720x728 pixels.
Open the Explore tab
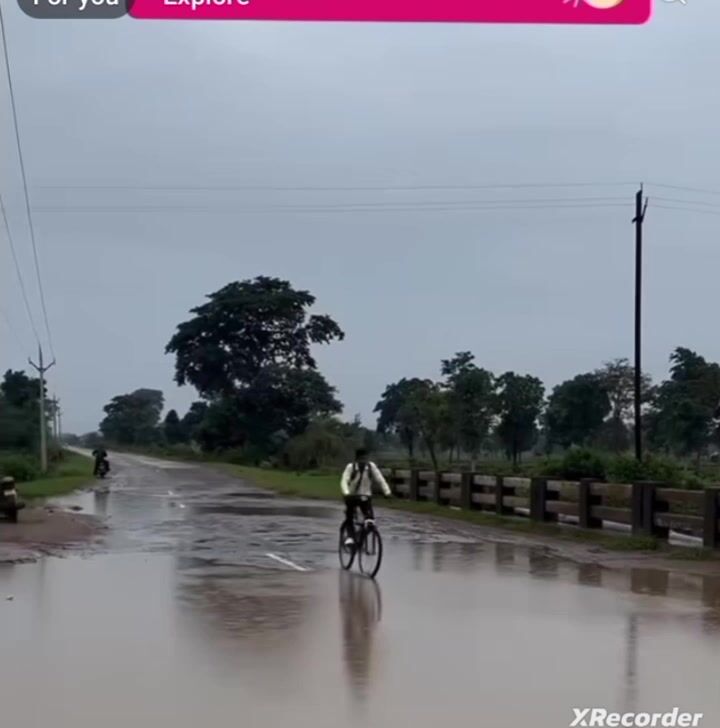click(206, 4)
